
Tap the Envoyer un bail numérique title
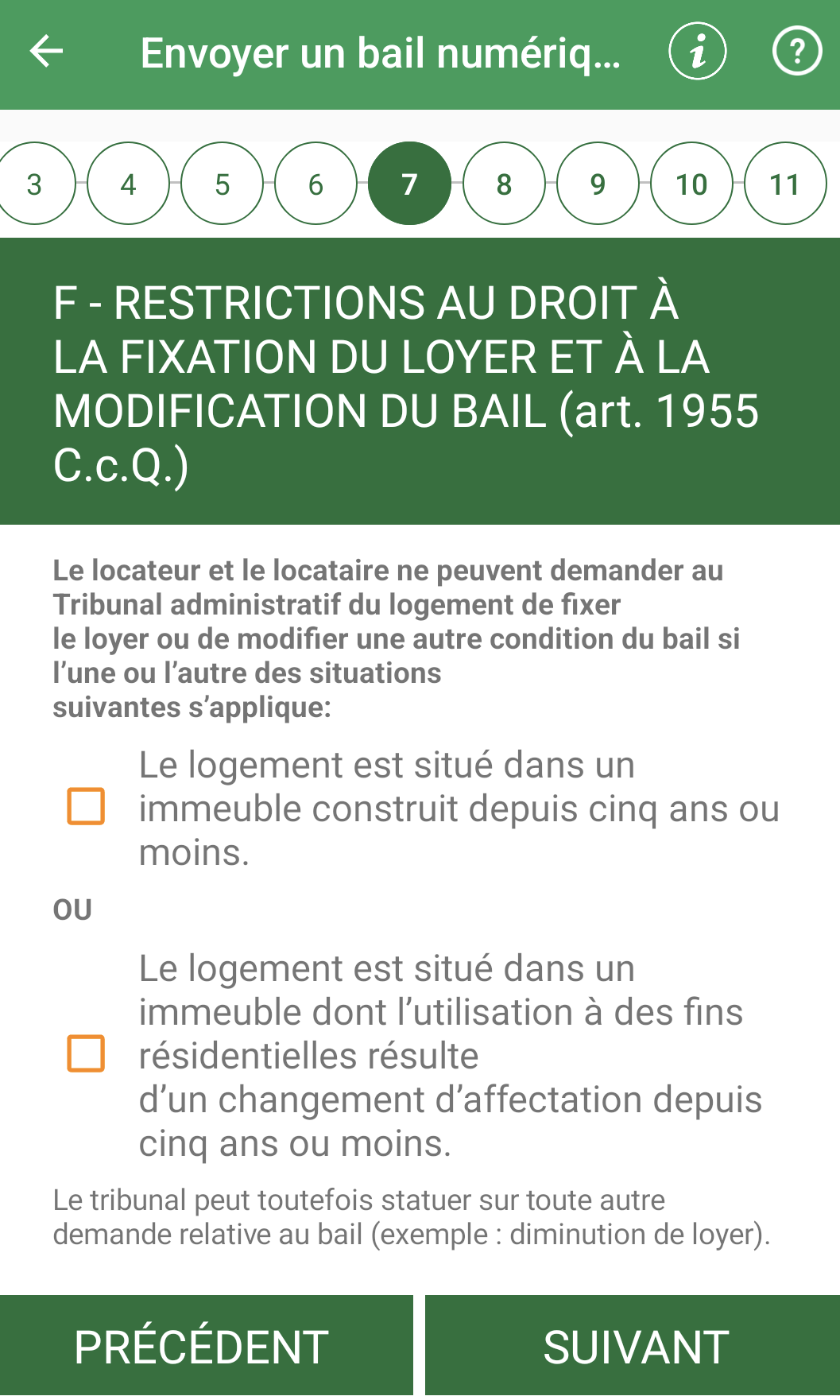pos(381,52)
